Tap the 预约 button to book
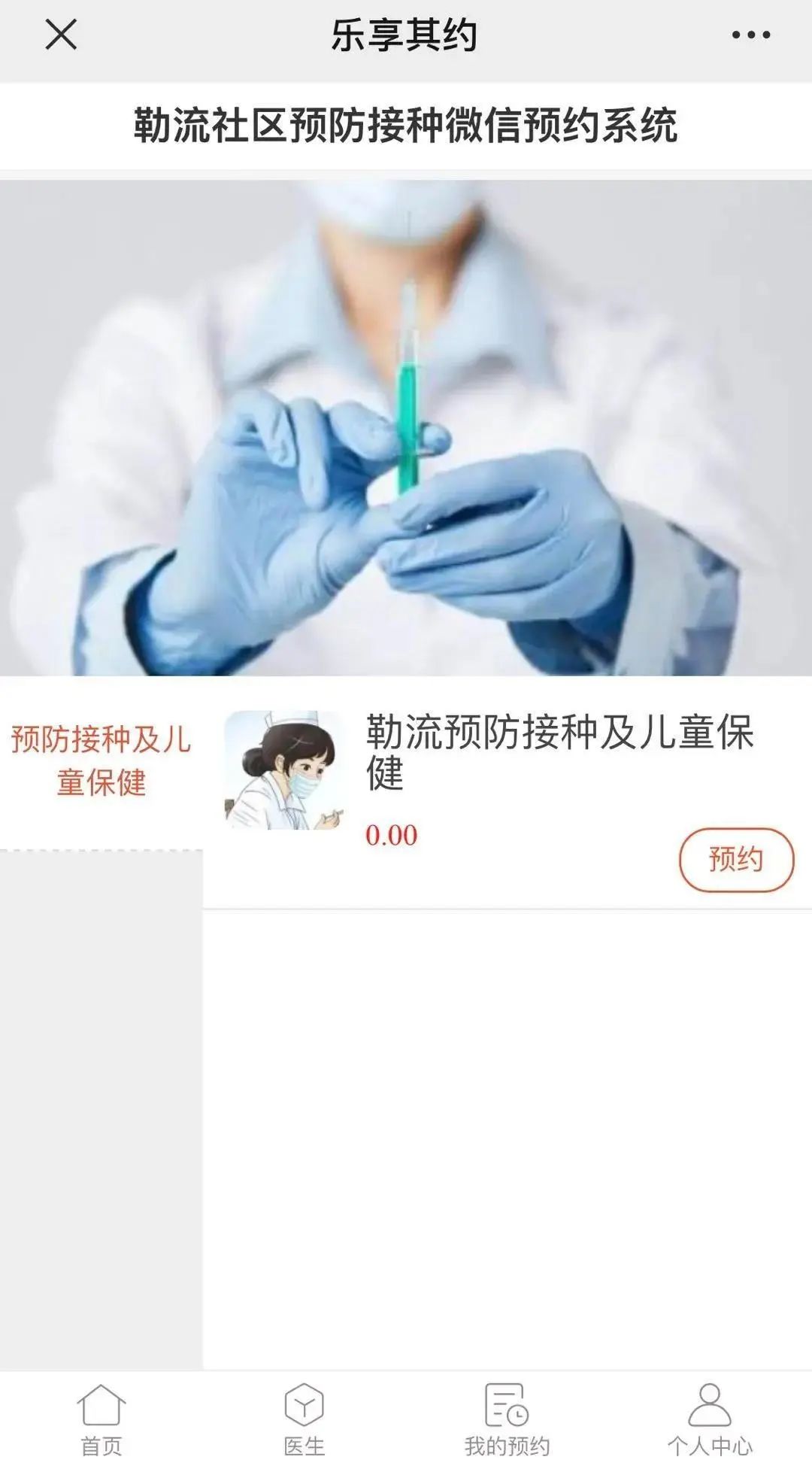The image size is (812, 1460). click(x=736, y=860)
